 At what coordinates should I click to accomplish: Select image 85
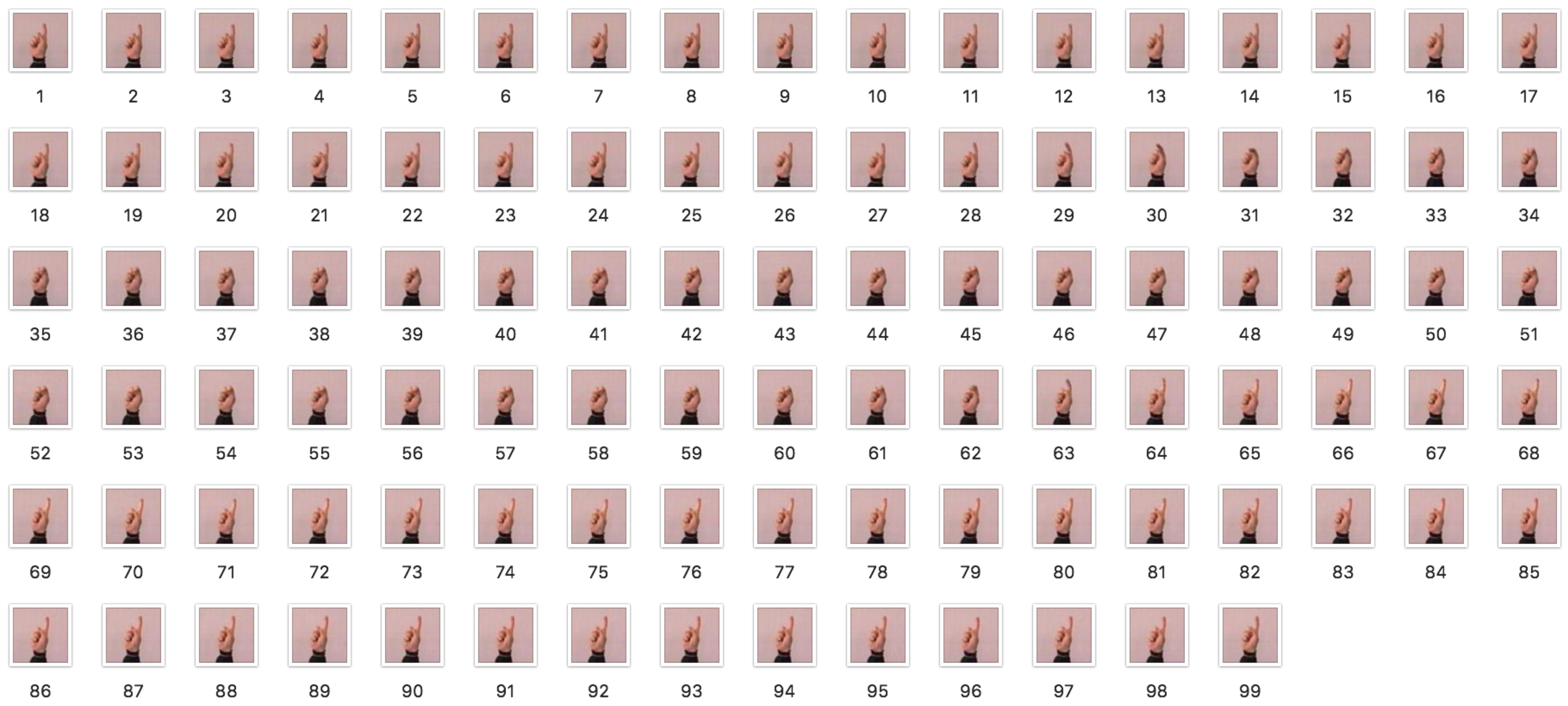1528,516
